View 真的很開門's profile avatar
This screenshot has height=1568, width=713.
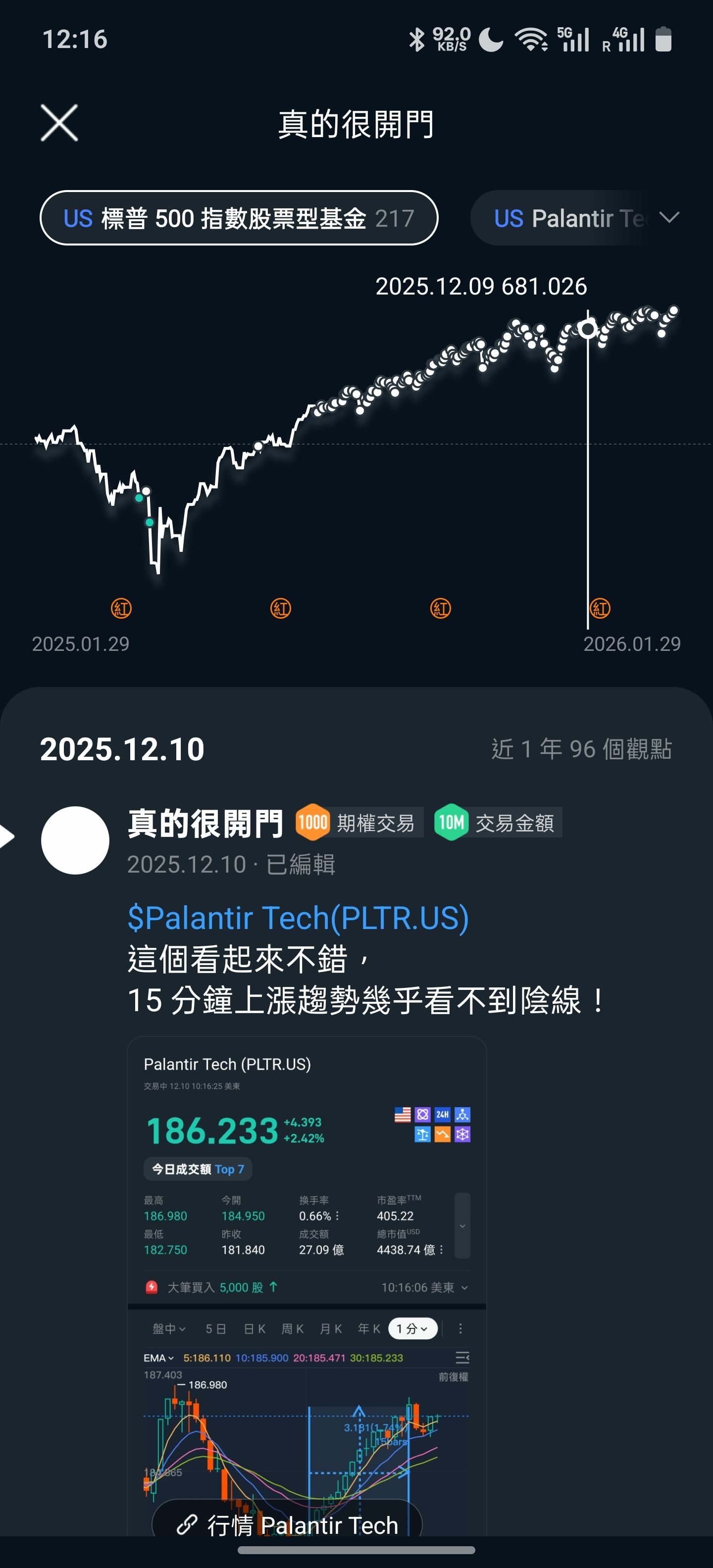tap(75, 840)
